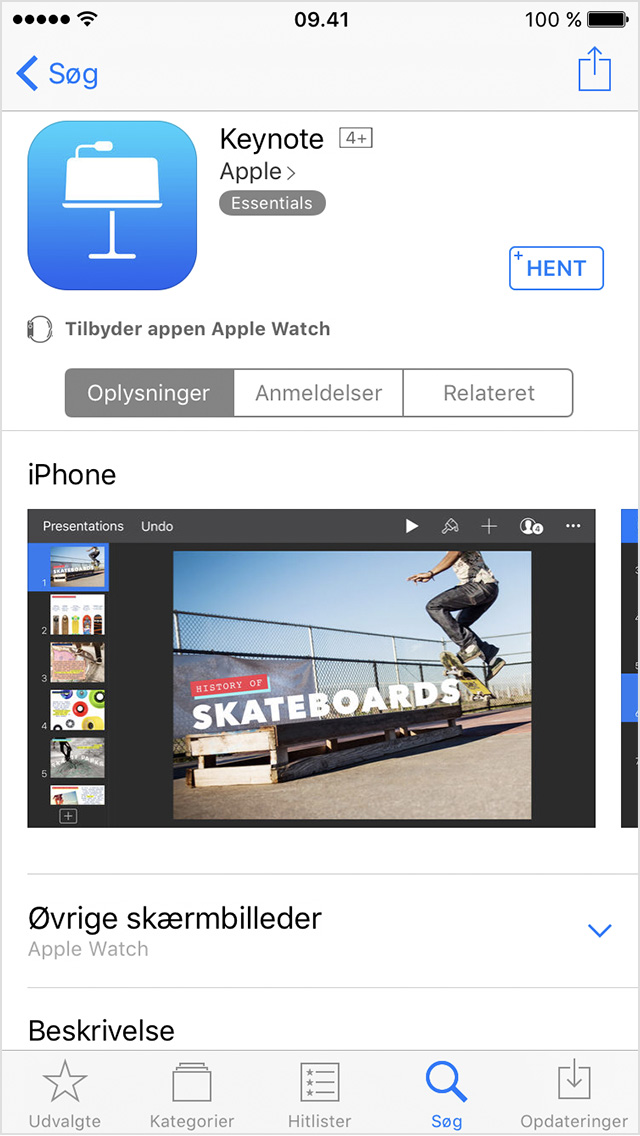
Task: Select the Oplysninger segment
Action: coord(149,393)
